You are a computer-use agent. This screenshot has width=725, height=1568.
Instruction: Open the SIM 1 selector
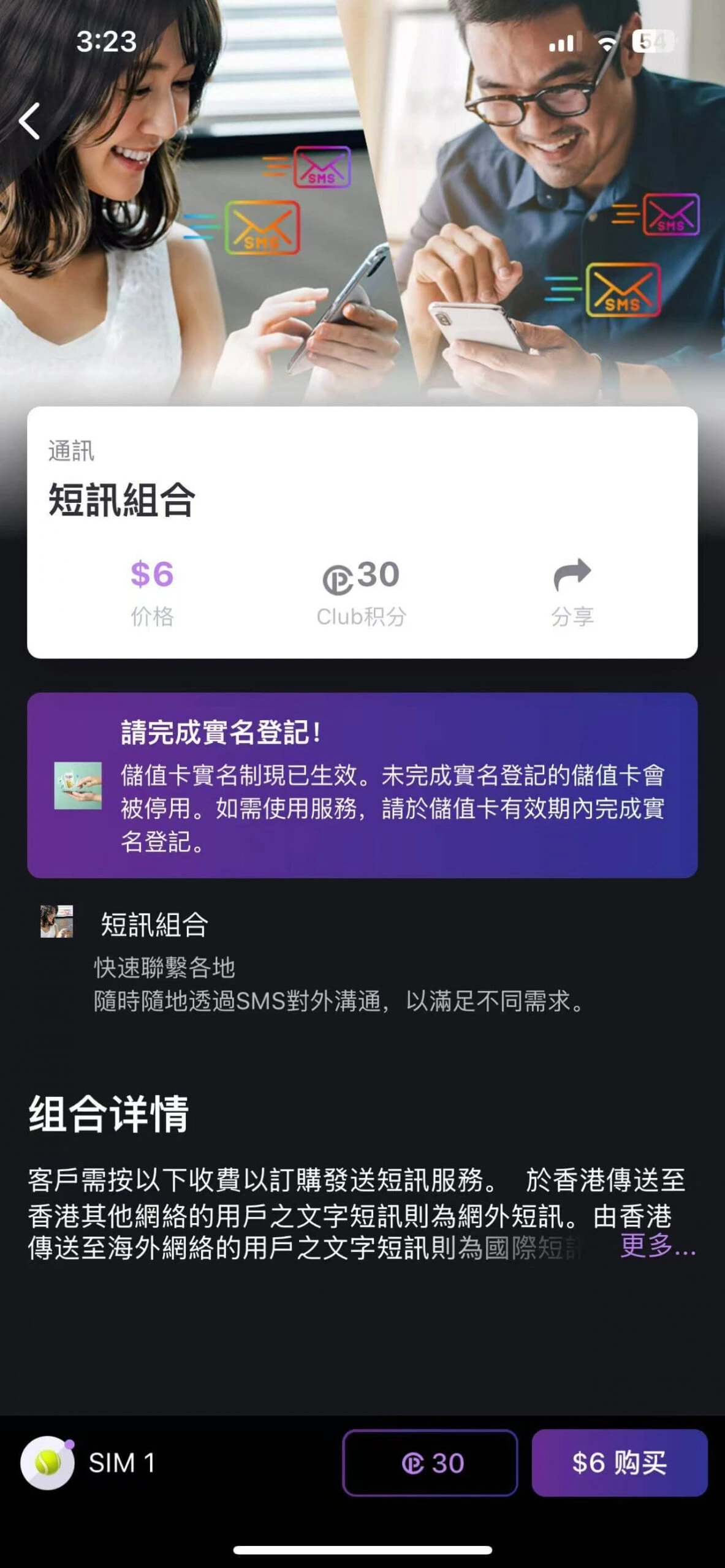pyautogui.click(x=89, y=1463)
